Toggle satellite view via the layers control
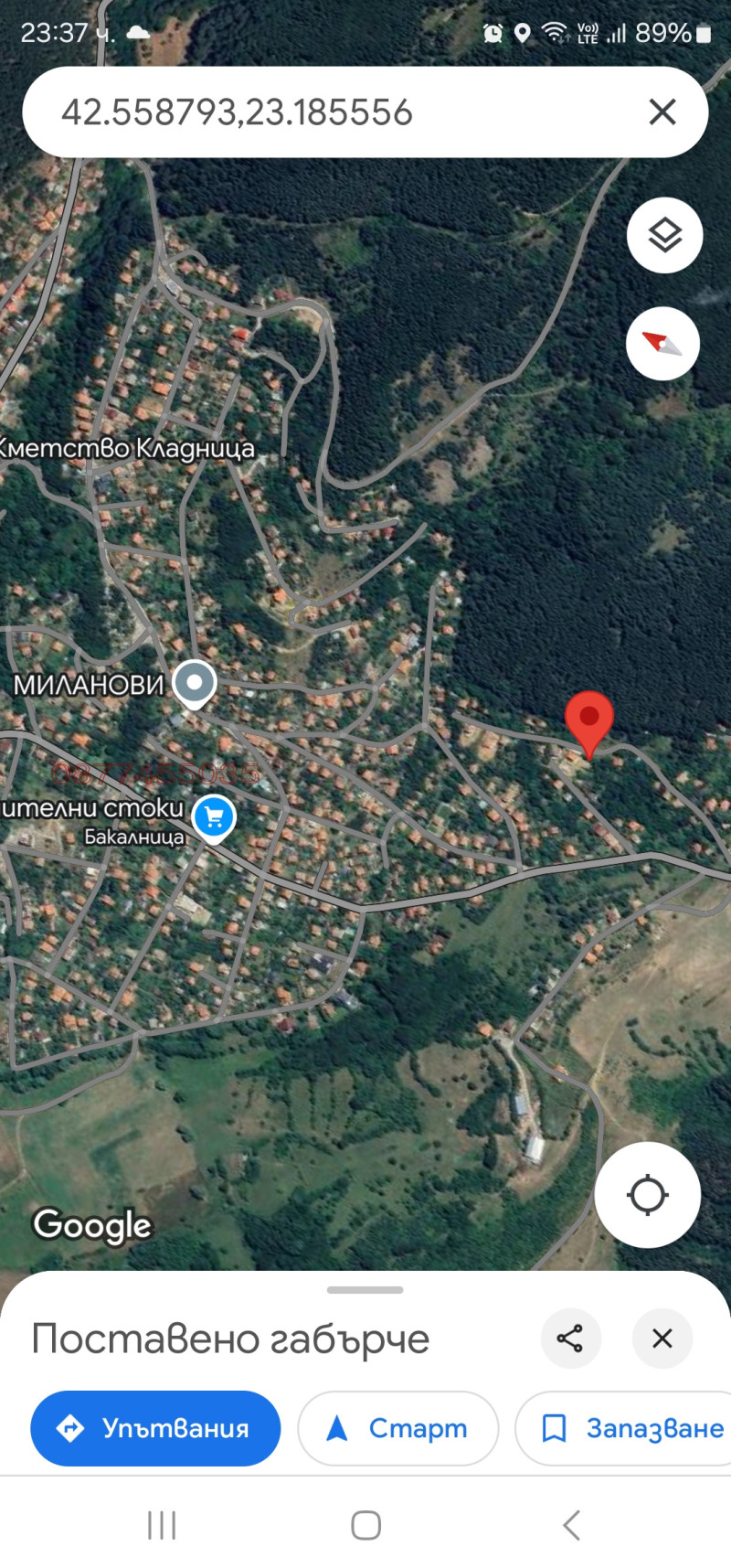The image size is (731, 1568). click(663, 235)
